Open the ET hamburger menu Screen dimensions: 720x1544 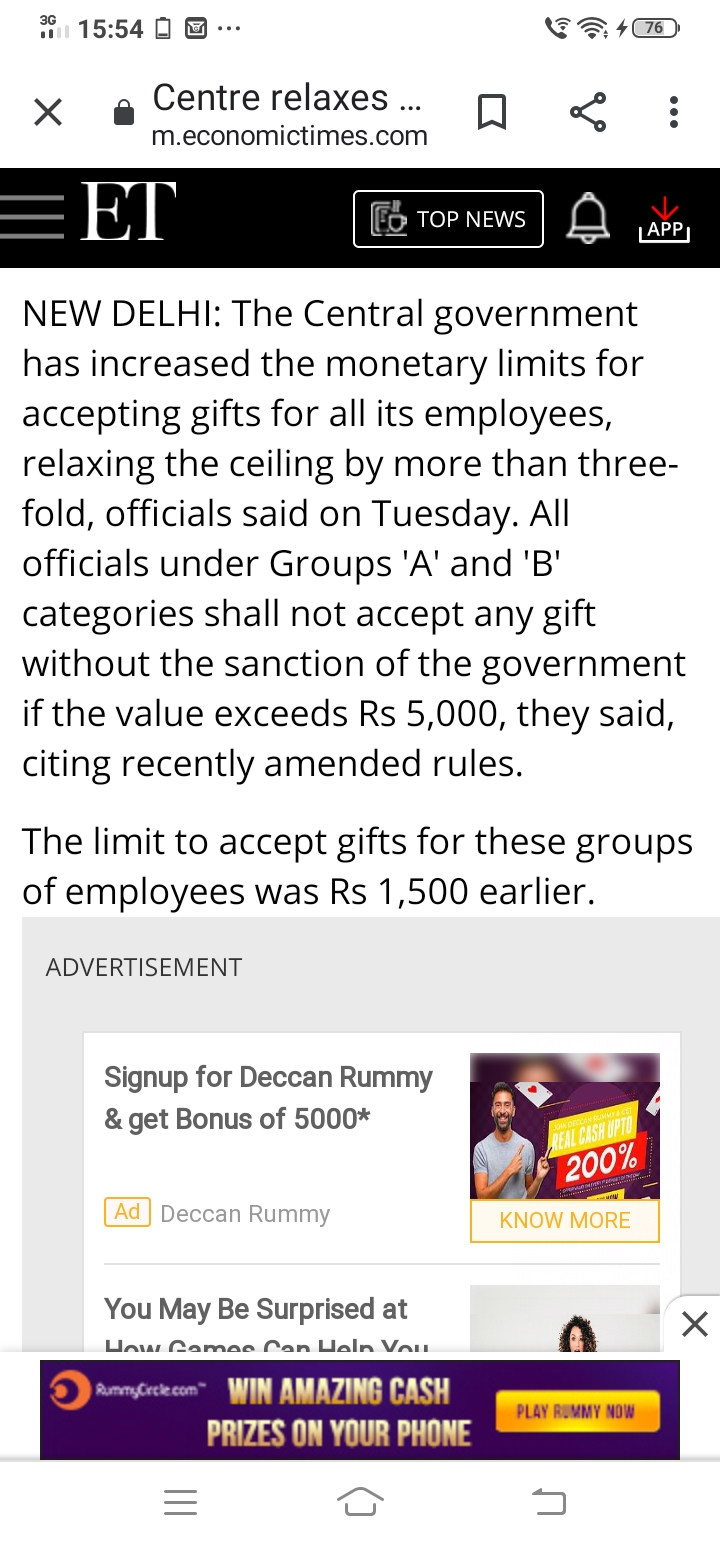click(x=32, y=217)
